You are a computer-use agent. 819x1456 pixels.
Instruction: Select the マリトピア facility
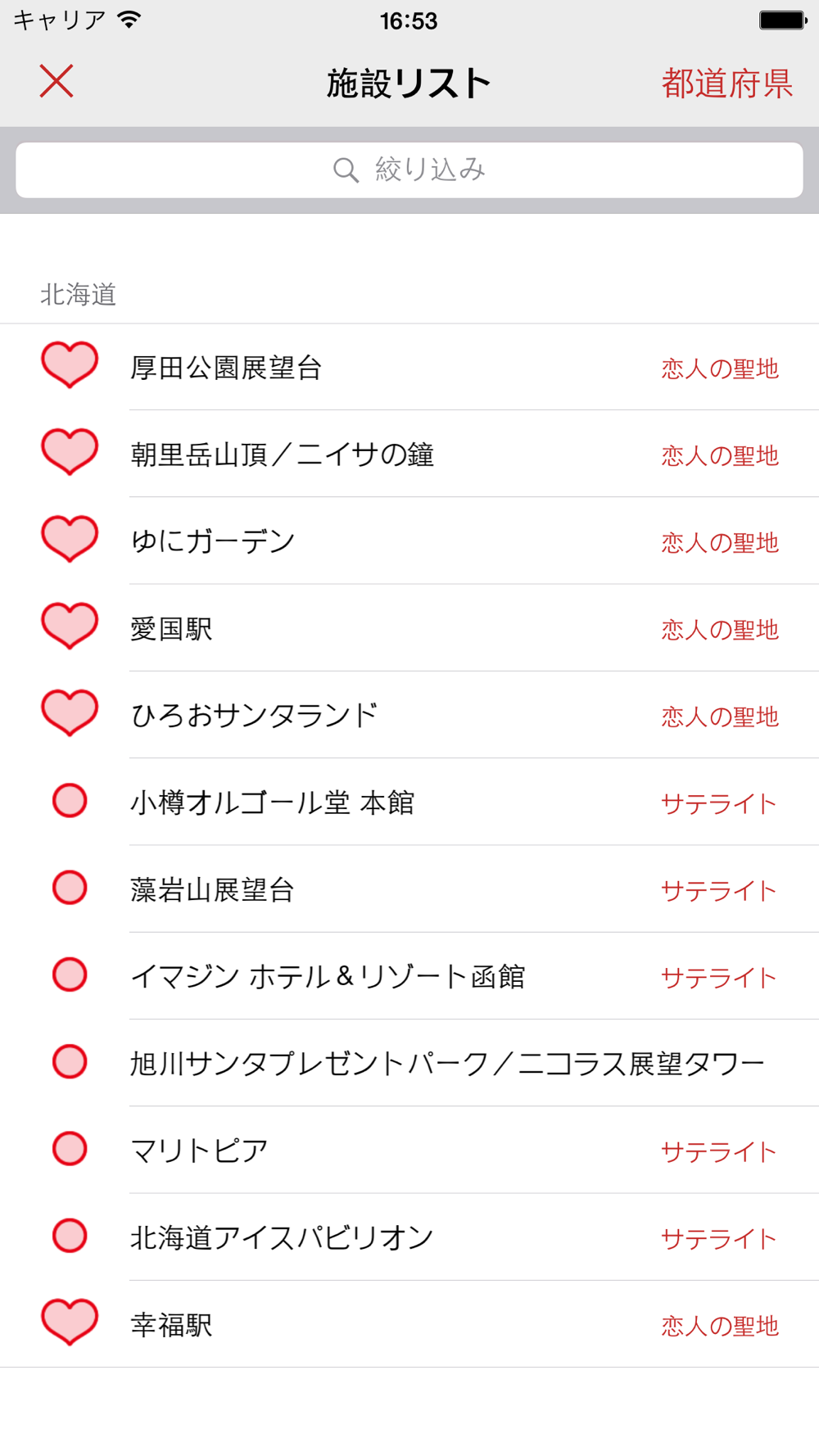[409, 1150]
